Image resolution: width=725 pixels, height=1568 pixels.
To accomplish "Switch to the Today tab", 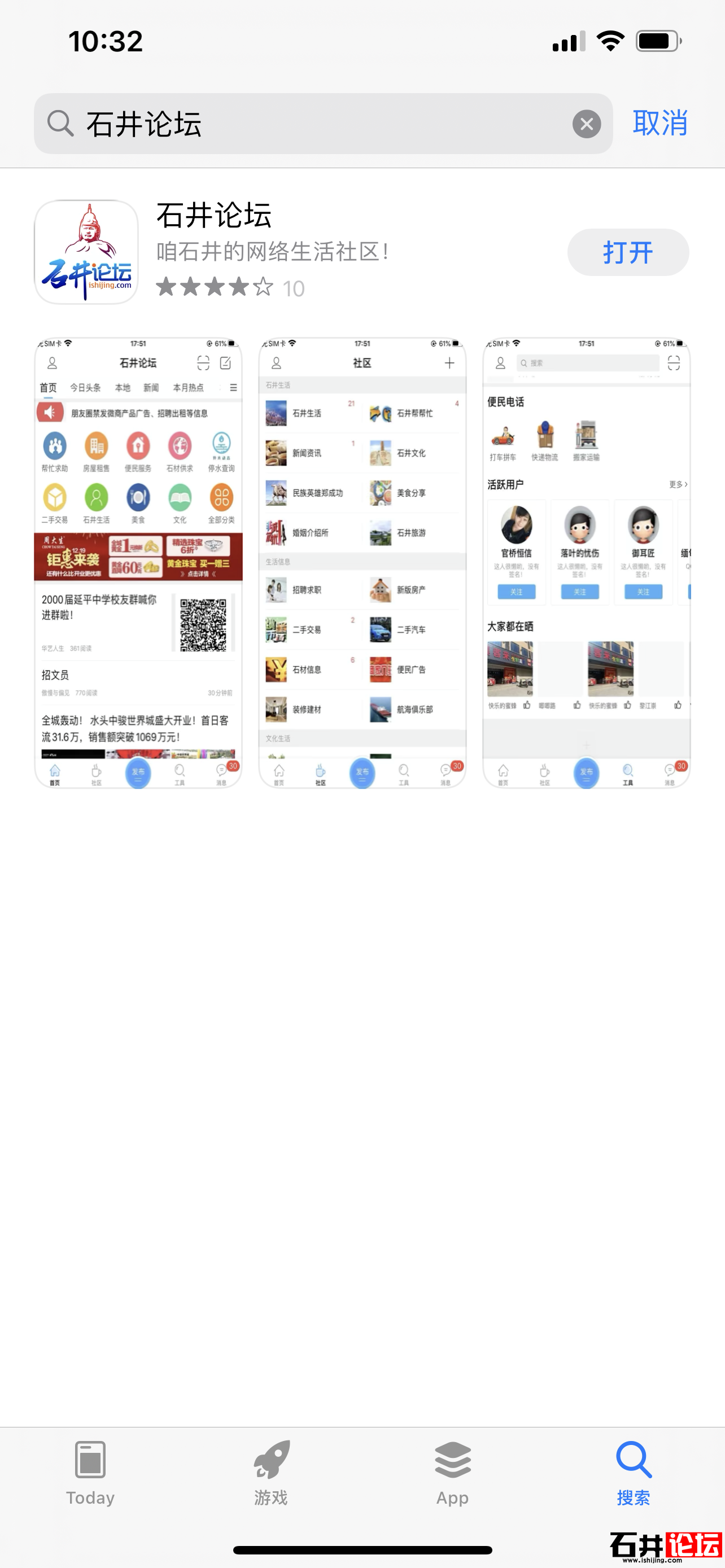I will [90, 1473].
